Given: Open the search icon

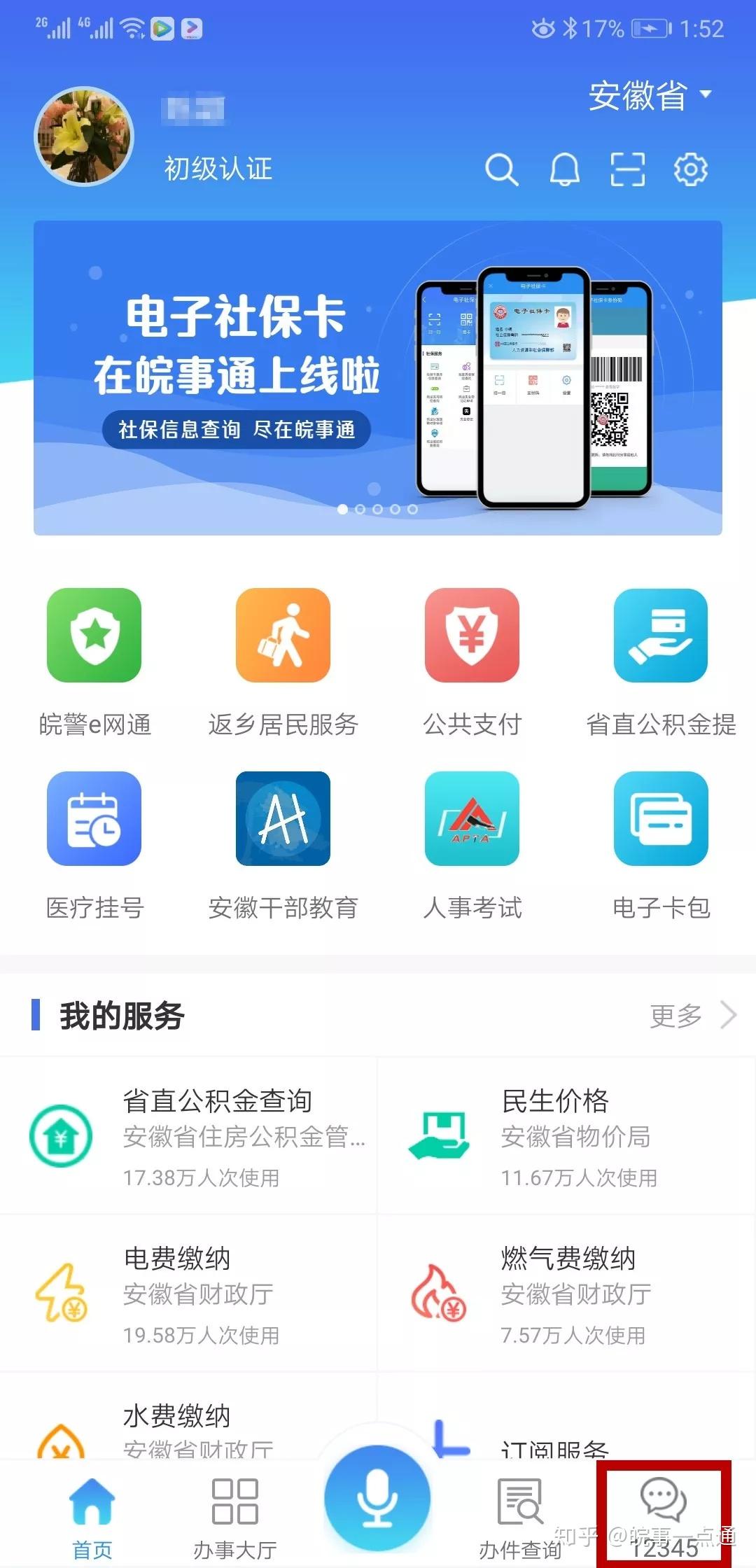Looking at the screenshot, I should pyautogui.click(x=501, y=170).
